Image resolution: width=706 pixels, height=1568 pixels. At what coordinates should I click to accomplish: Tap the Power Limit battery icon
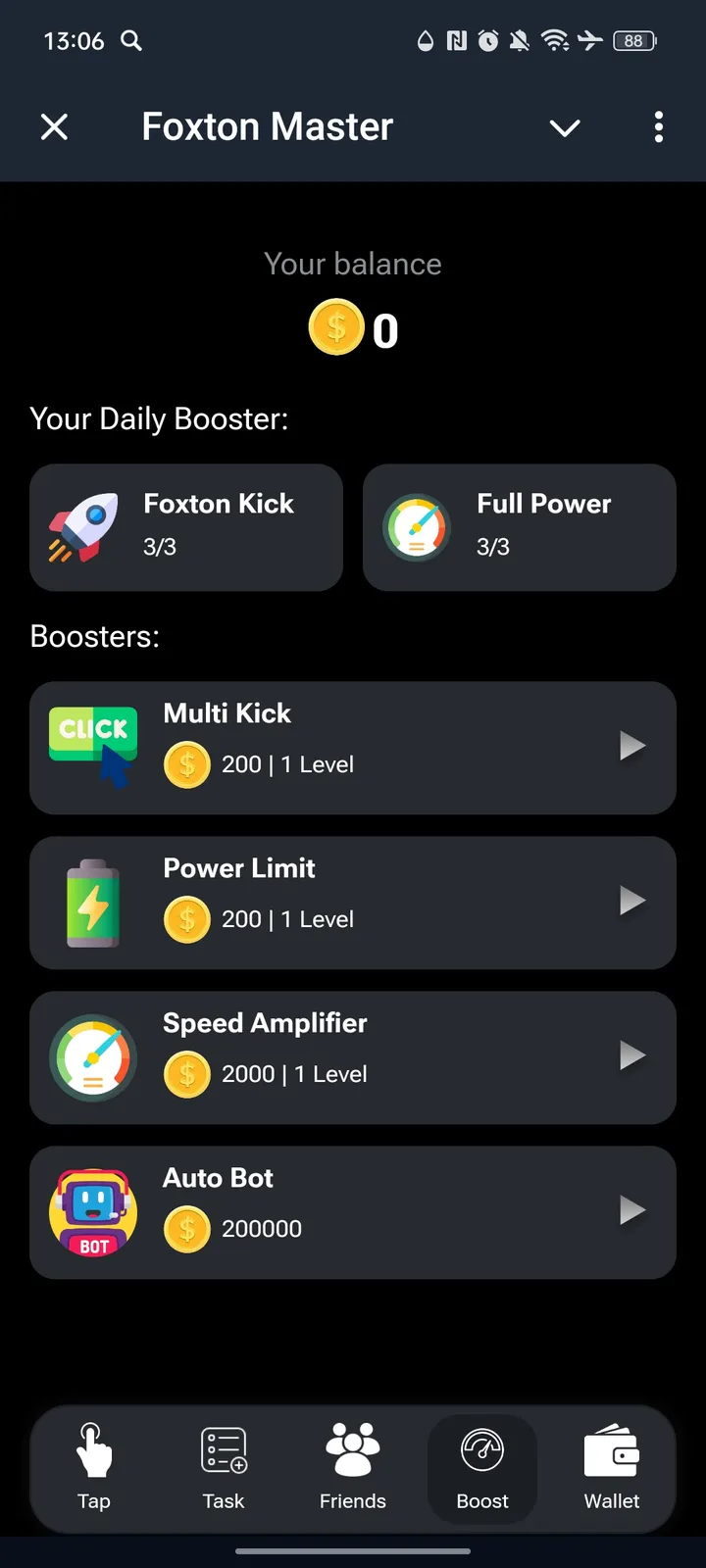pyautogui.click(x=92, y=902)
